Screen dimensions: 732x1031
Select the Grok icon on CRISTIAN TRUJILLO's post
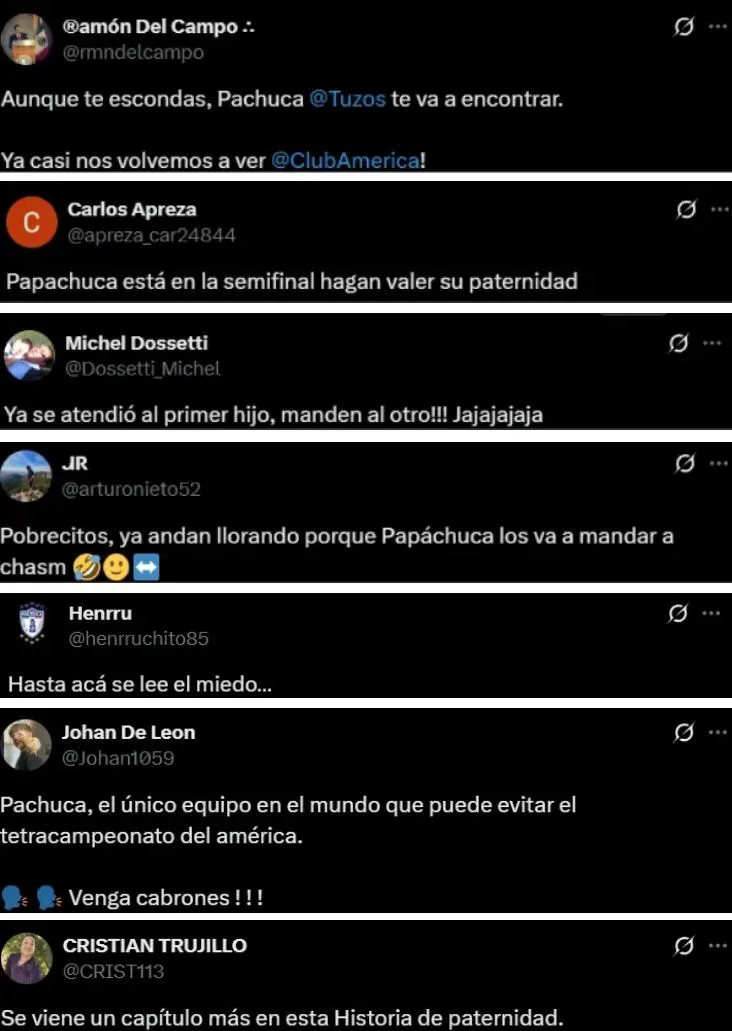(683, 945)
